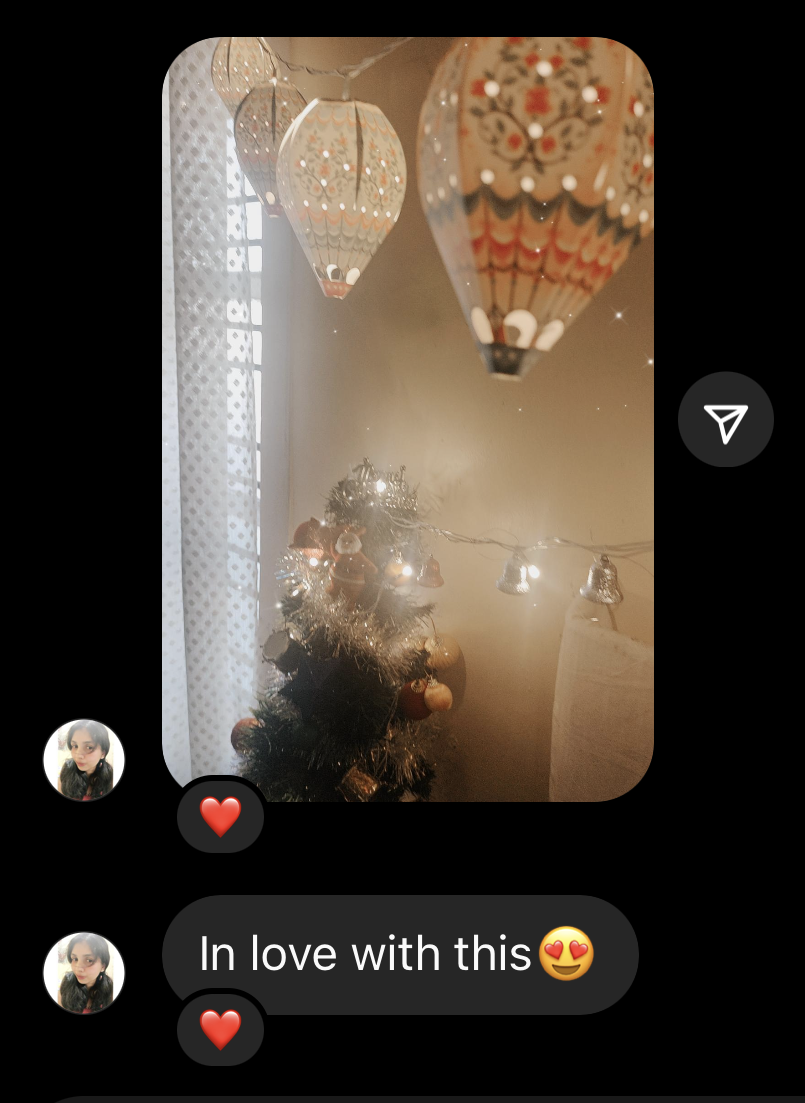
Task: Tap the heart reaction under 'In love with this'
Action: tap(220, 1029)
